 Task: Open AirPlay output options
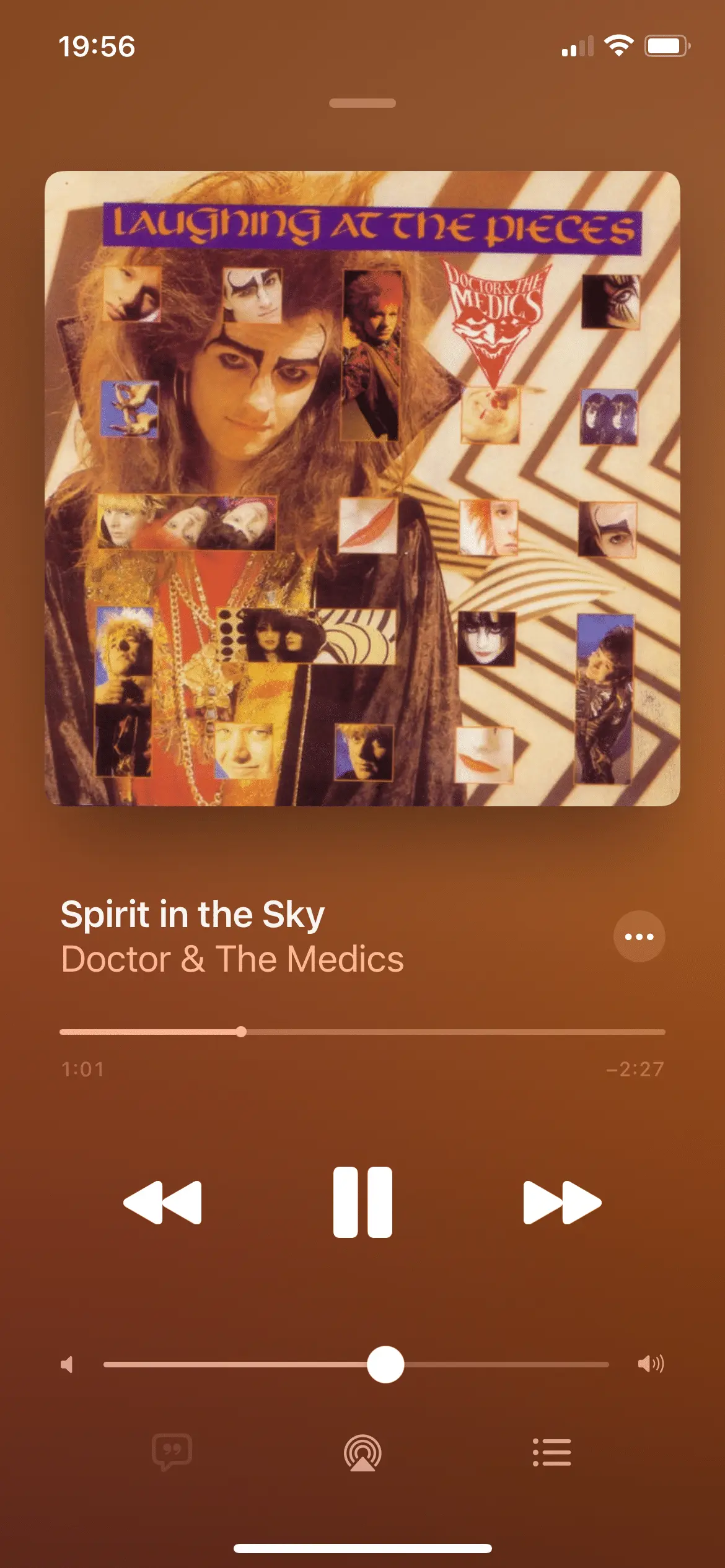(362, 1453)
